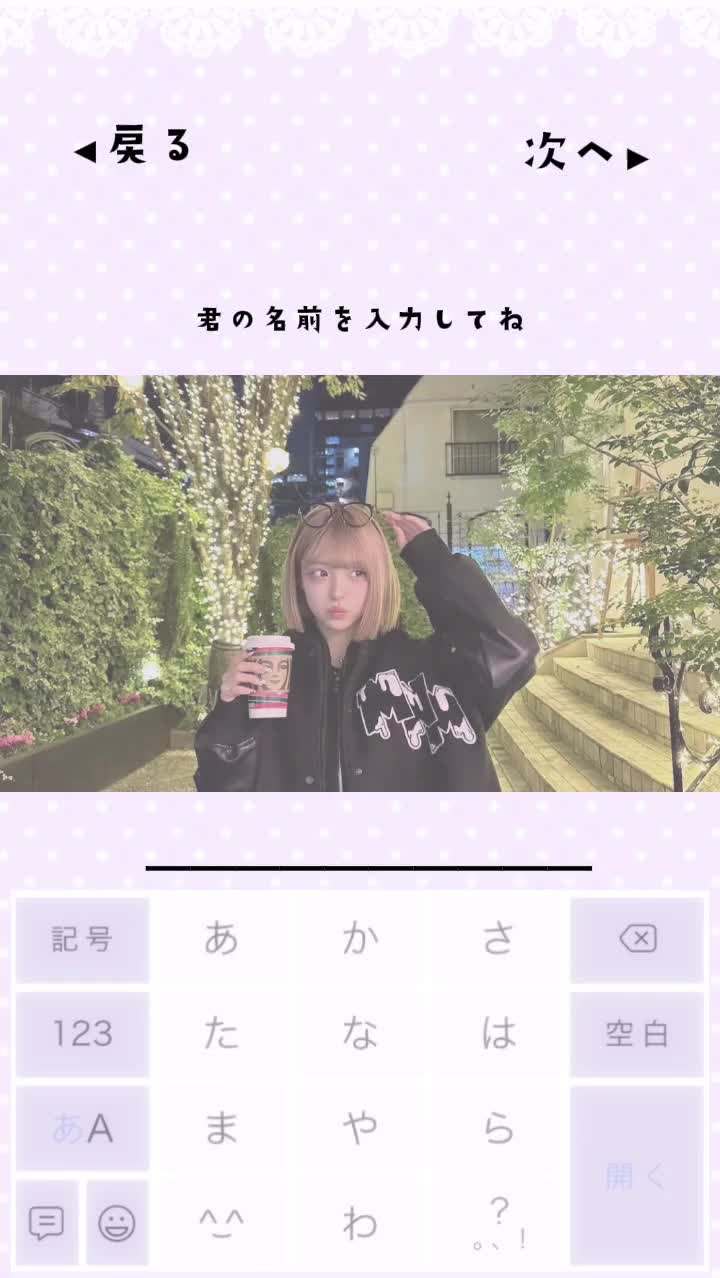Tap the 記号 symbols key

tap(82, 940)
